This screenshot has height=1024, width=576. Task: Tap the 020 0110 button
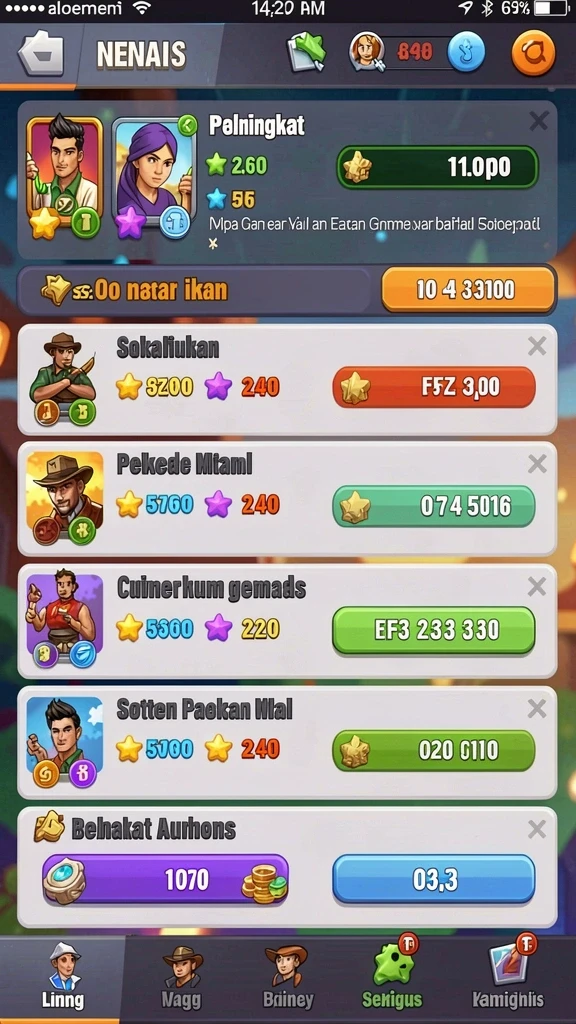434,750
